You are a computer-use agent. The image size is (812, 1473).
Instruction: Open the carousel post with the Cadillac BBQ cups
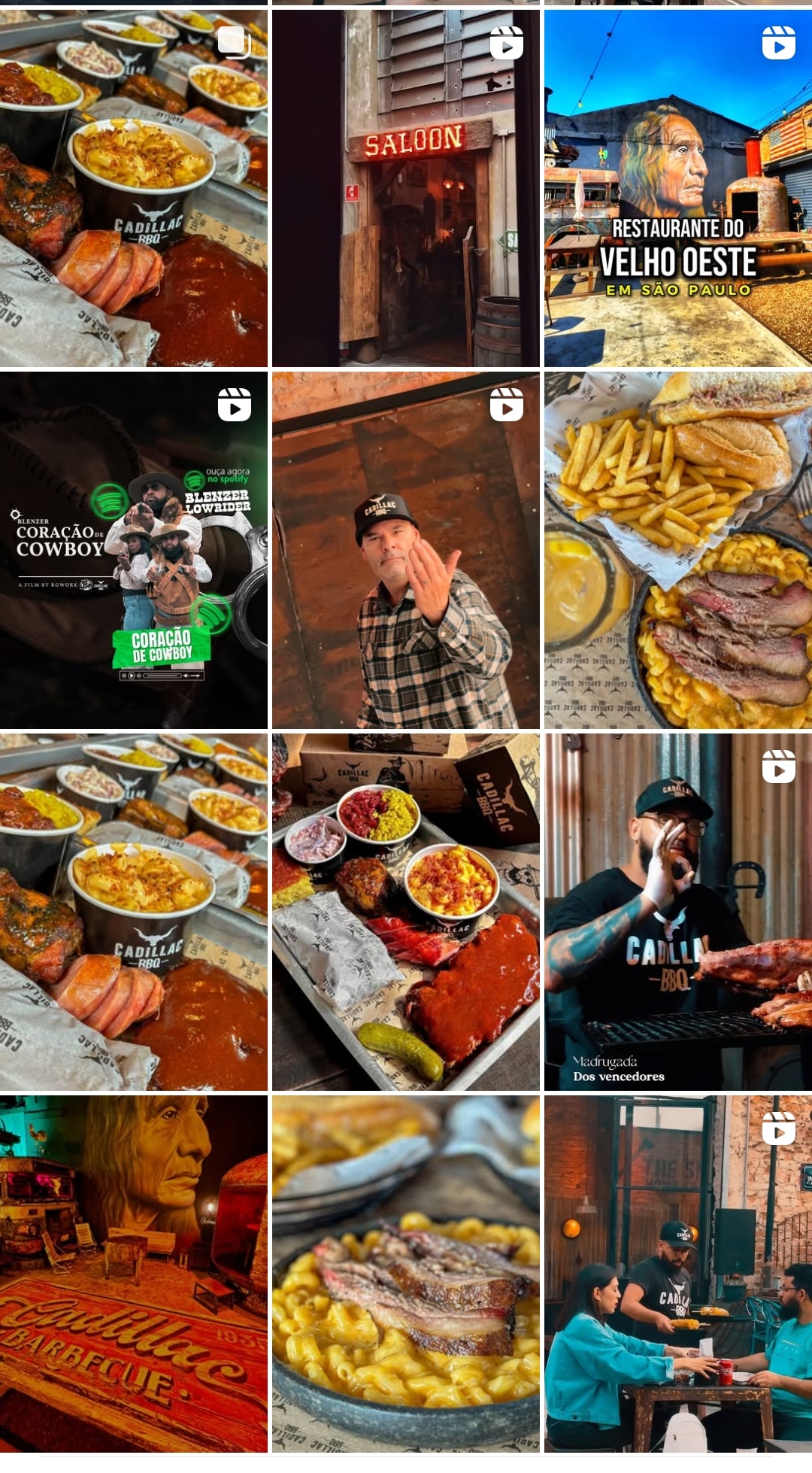tap(134, 188)
